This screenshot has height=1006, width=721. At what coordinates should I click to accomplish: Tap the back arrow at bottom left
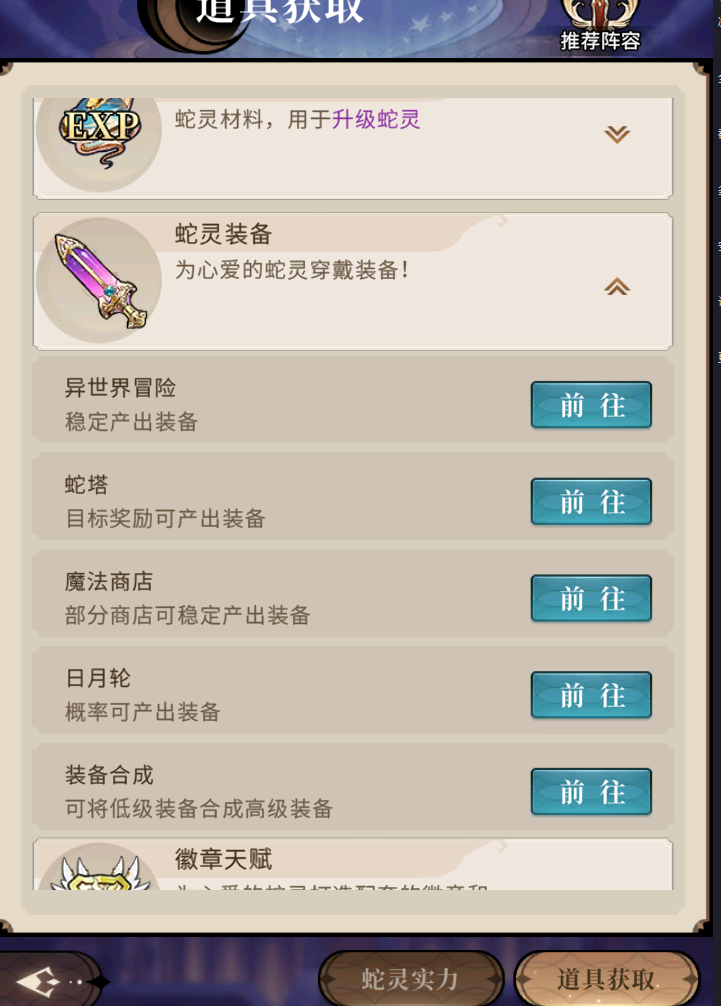pos(45,981)
